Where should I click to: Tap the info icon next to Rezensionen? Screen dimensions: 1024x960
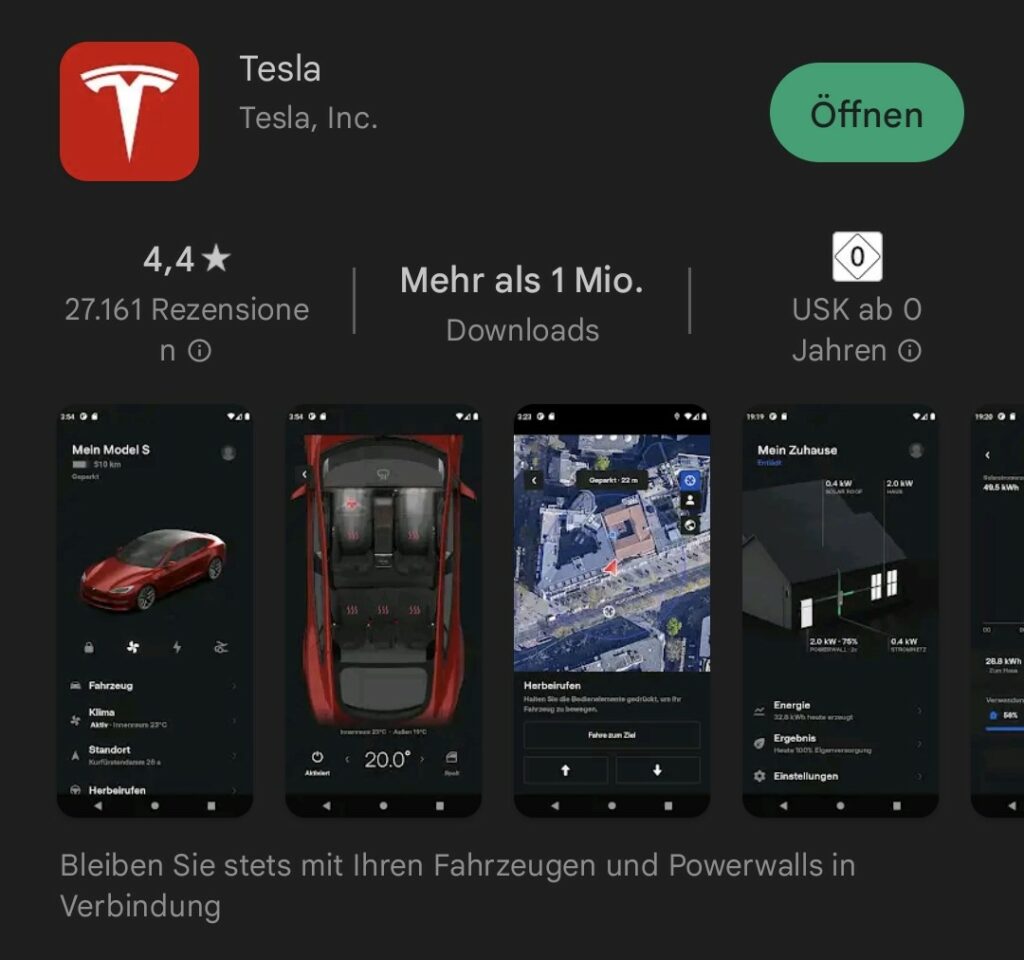200,351
